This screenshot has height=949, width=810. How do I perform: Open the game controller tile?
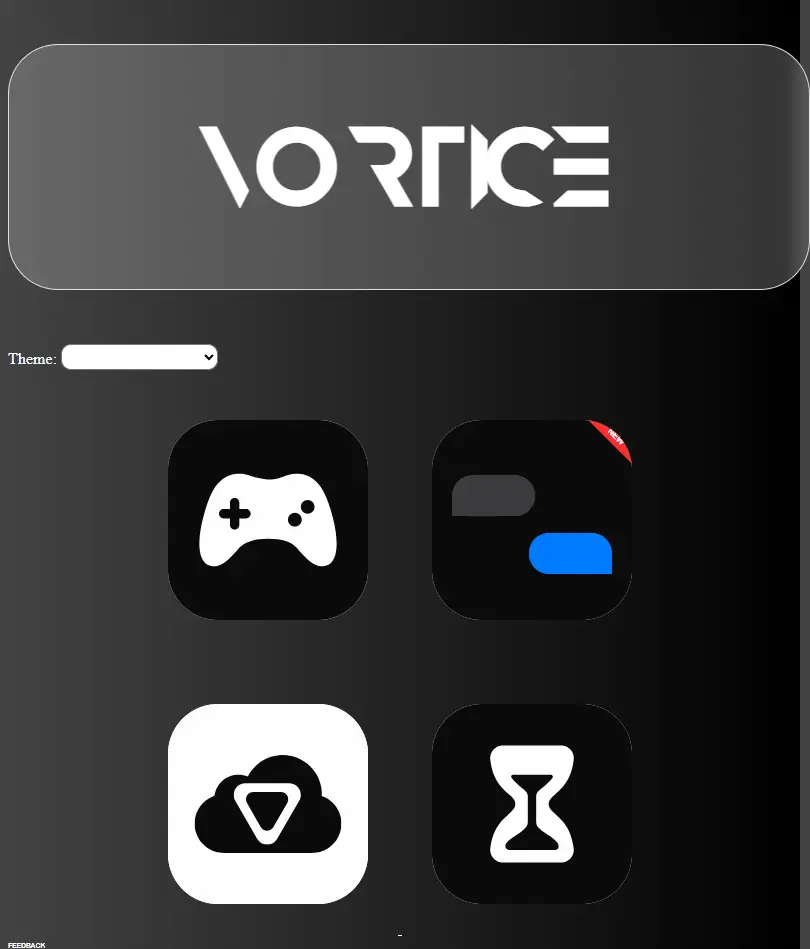pyautogui.click(x=268, y=520)
